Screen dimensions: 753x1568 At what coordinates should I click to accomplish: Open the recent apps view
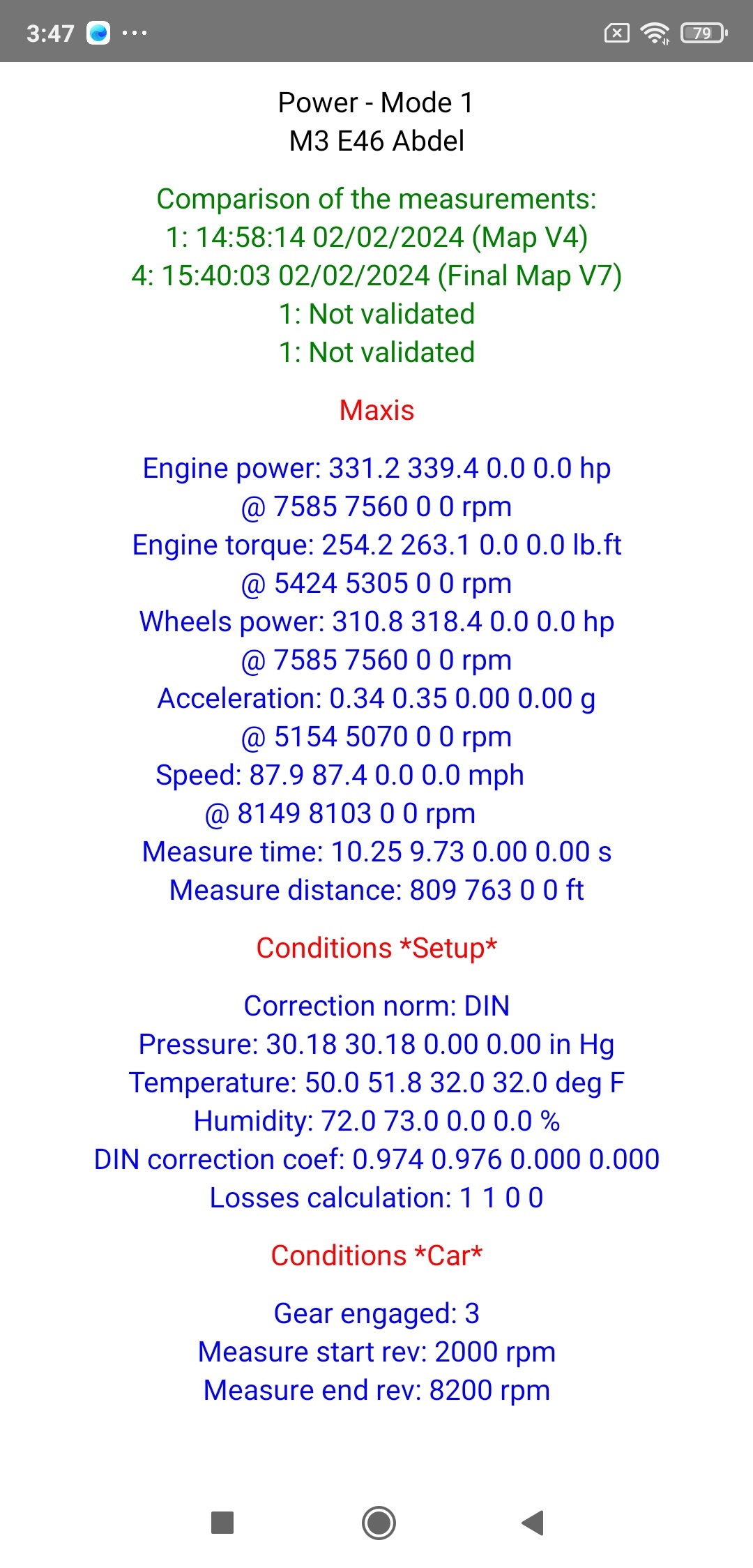click(222, 1523)
